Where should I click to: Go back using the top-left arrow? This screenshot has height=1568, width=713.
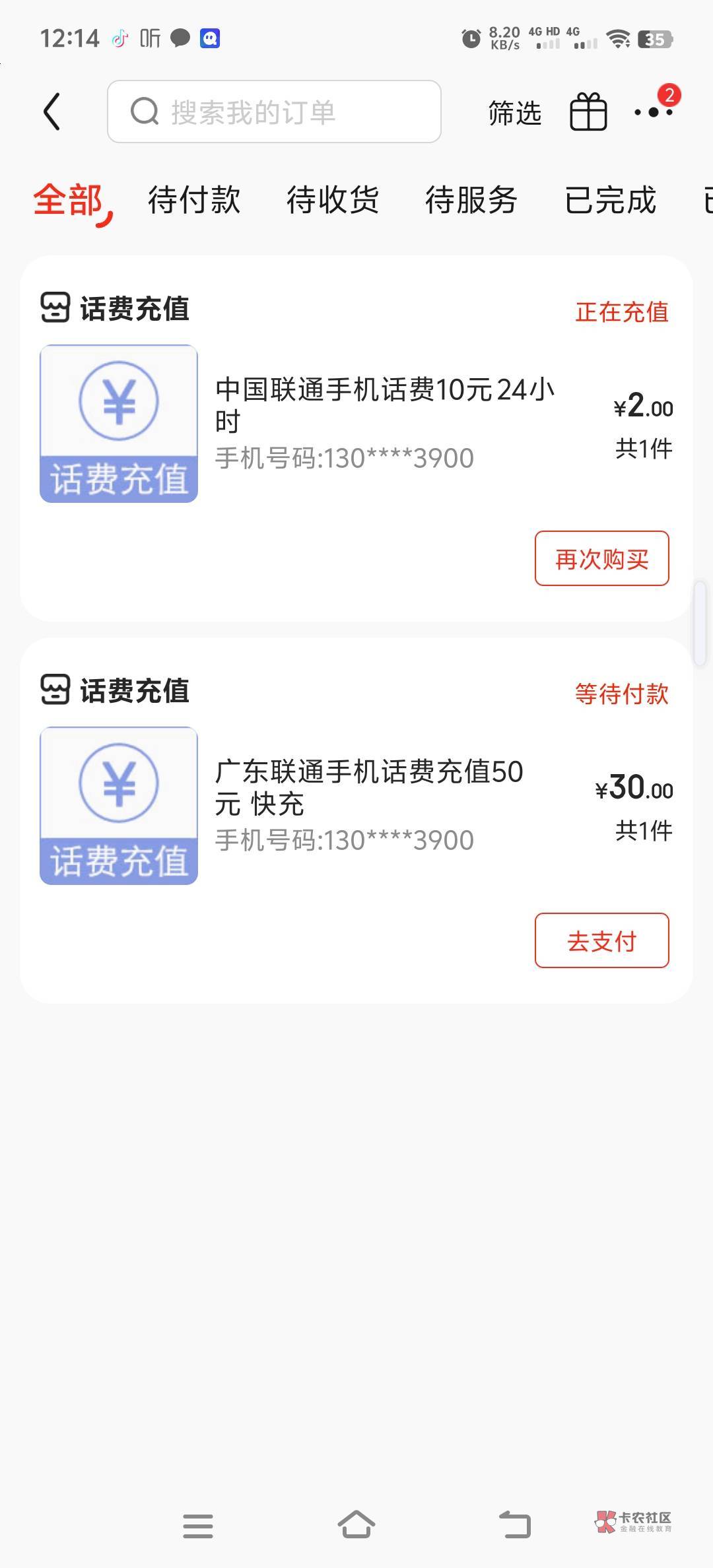point(52,112)
